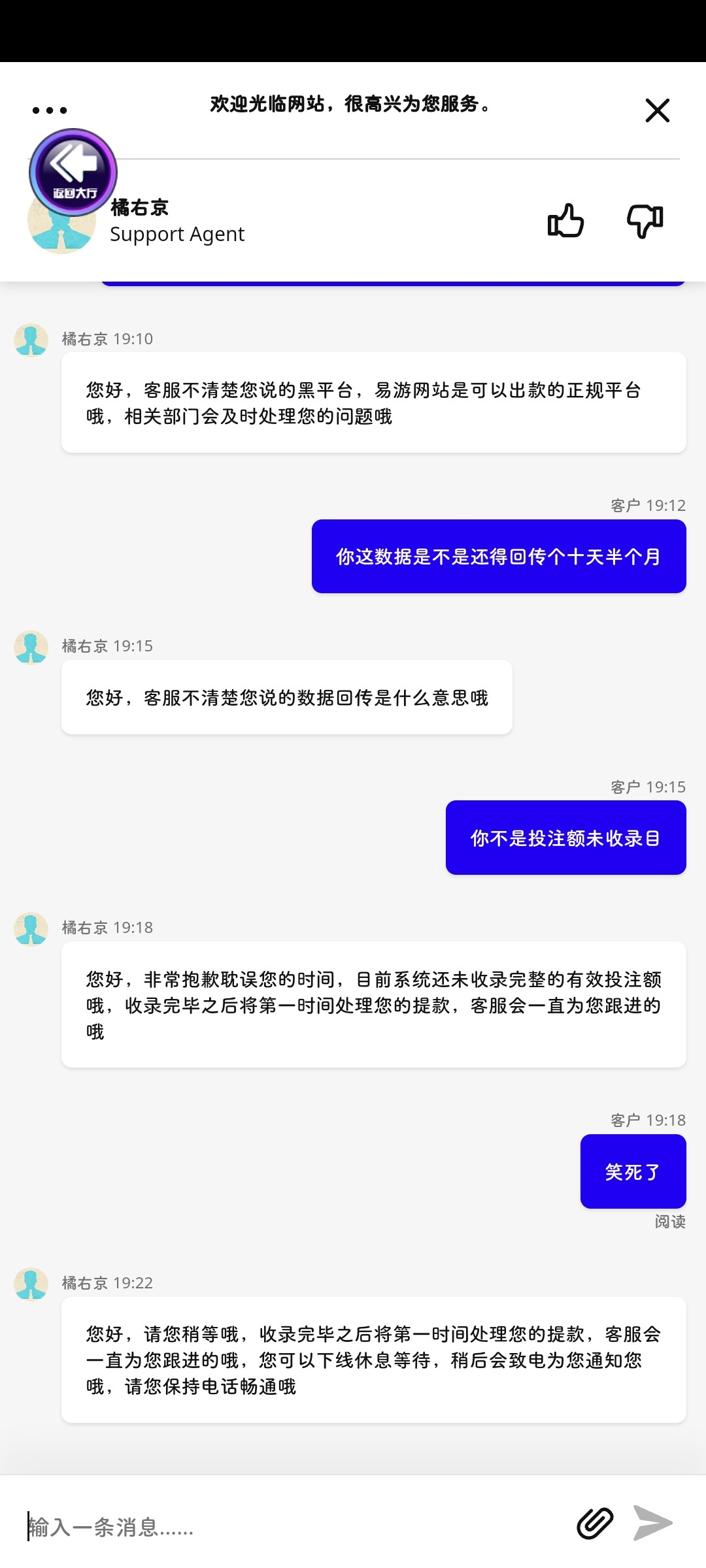Send the message with the arrow icon
This screenshot has height=1568, width=706.
click(x=652, y=1524)
